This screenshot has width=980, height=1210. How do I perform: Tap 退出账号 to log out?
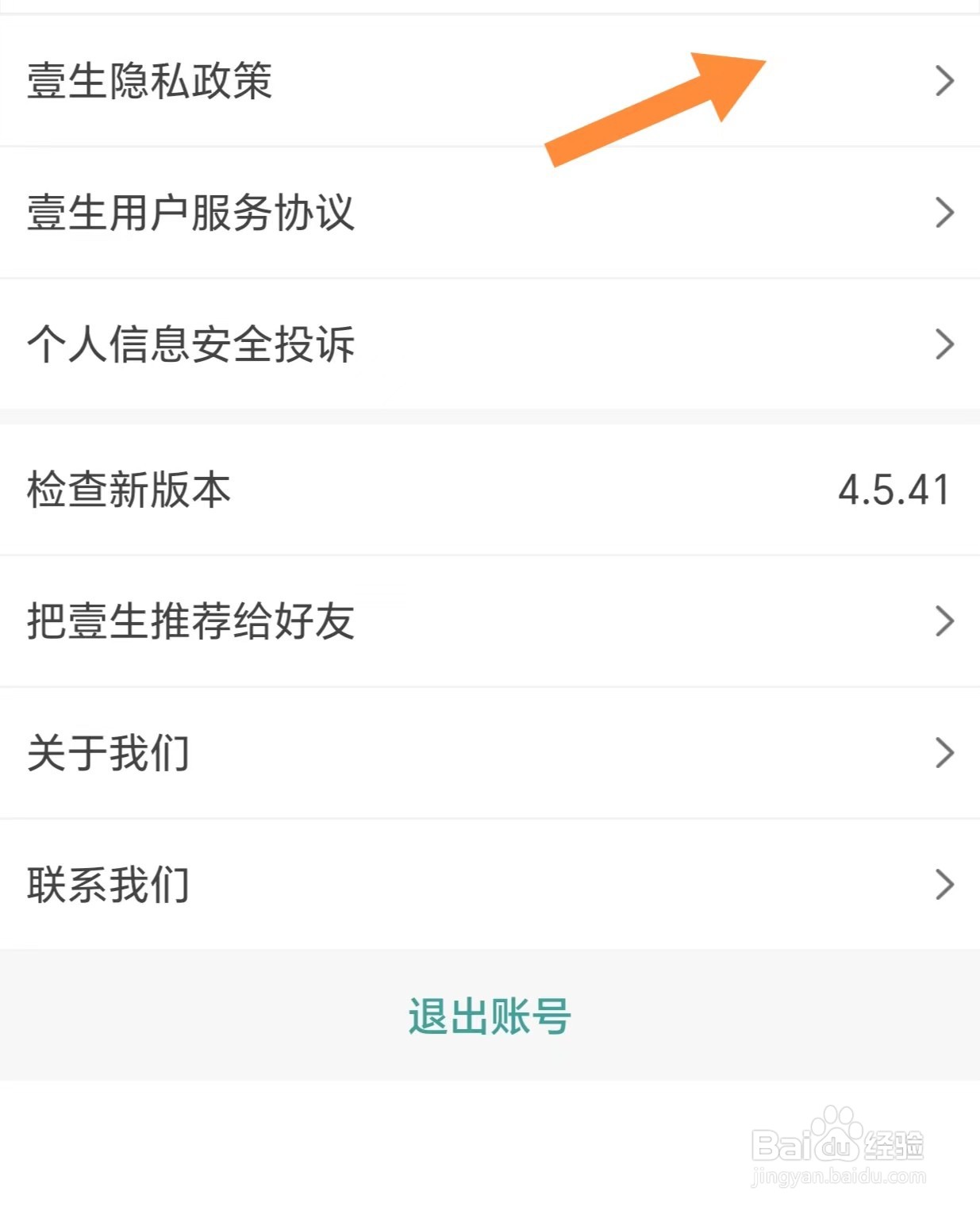(x=490, y=1021)
